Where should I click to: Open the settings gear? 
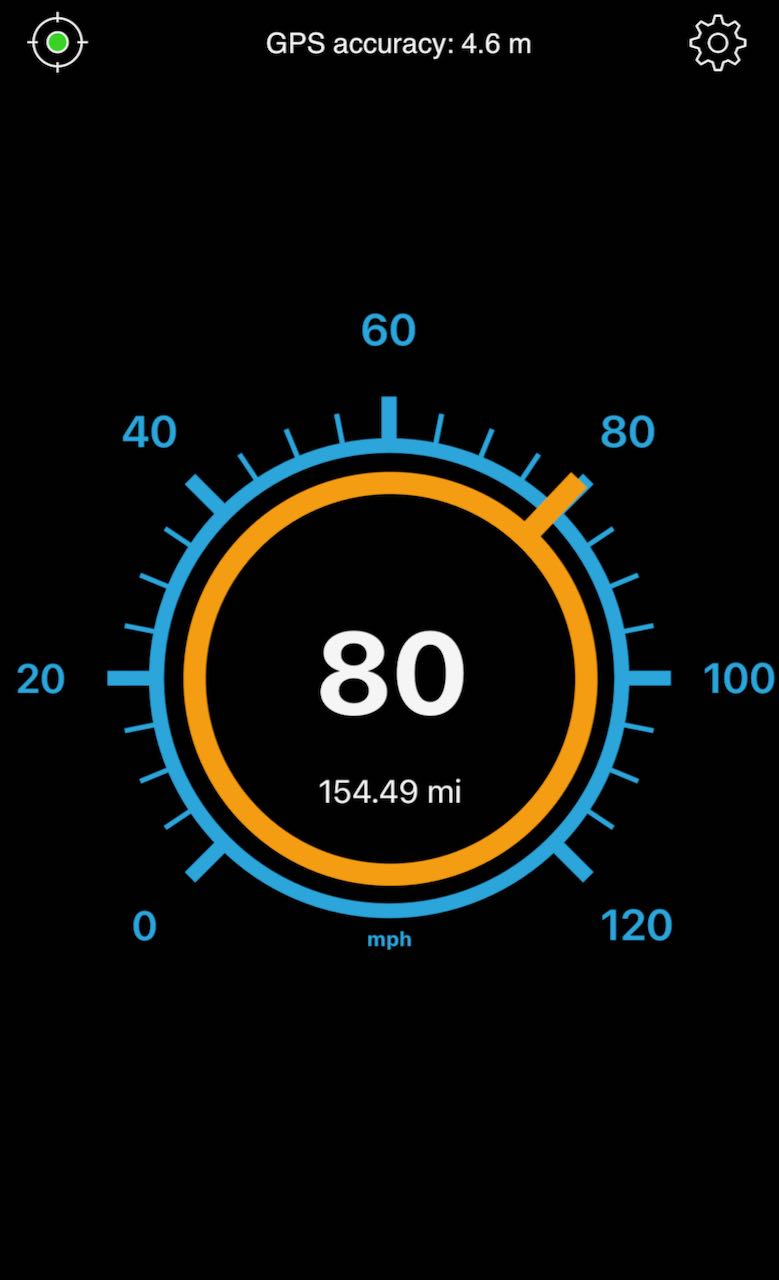click(717, 43)
